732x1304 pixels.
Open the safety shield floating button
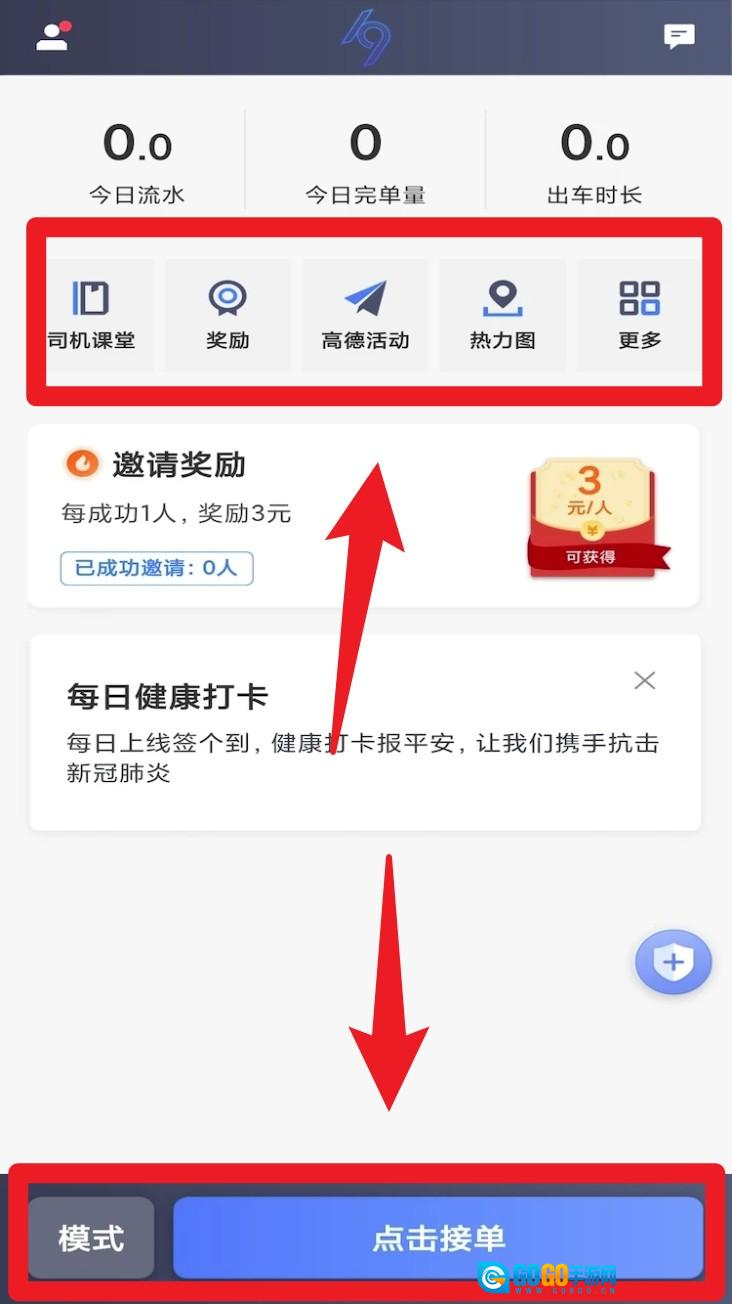(673, 963)
